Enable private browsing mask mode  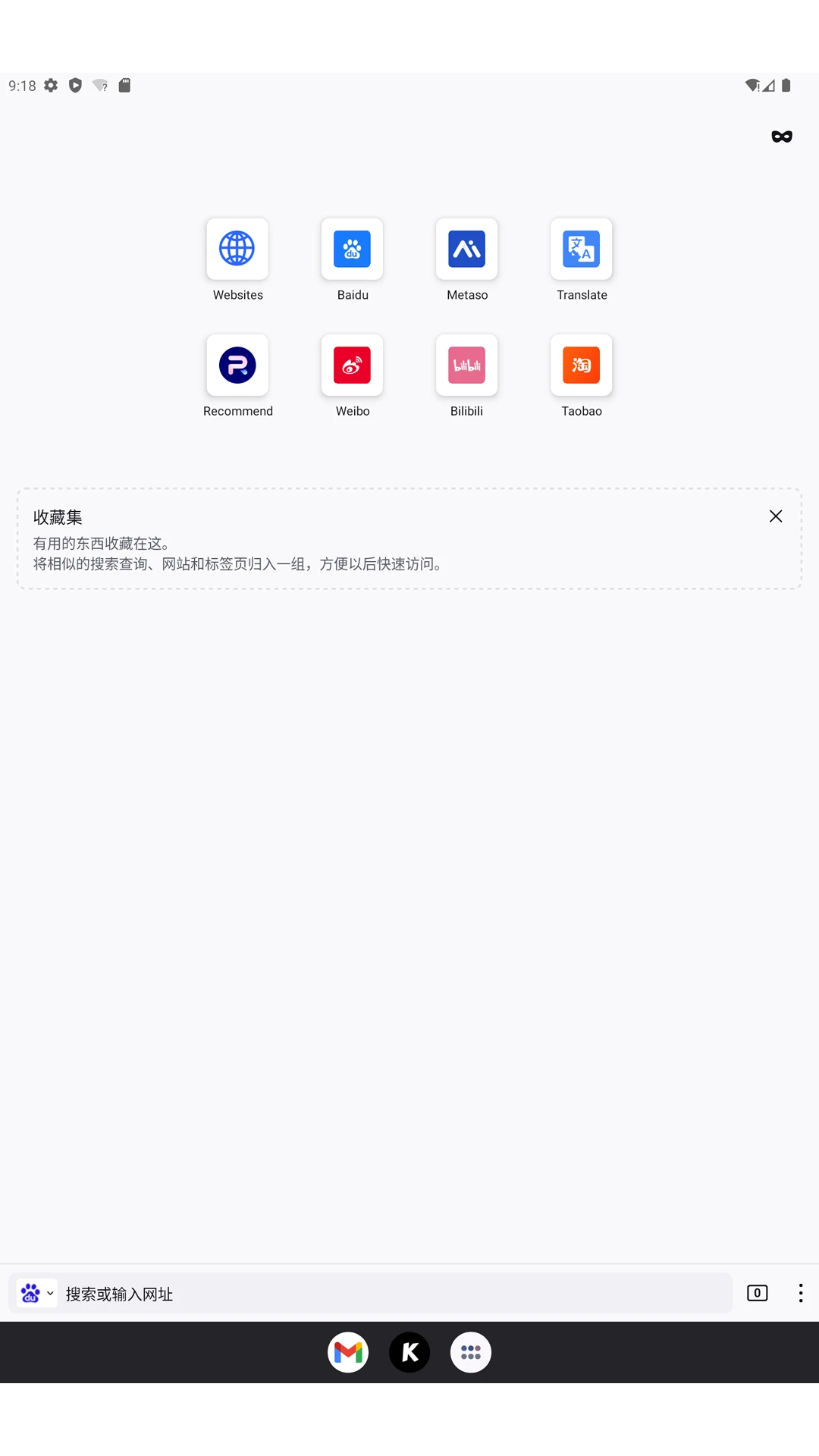(x=782, y=136)
